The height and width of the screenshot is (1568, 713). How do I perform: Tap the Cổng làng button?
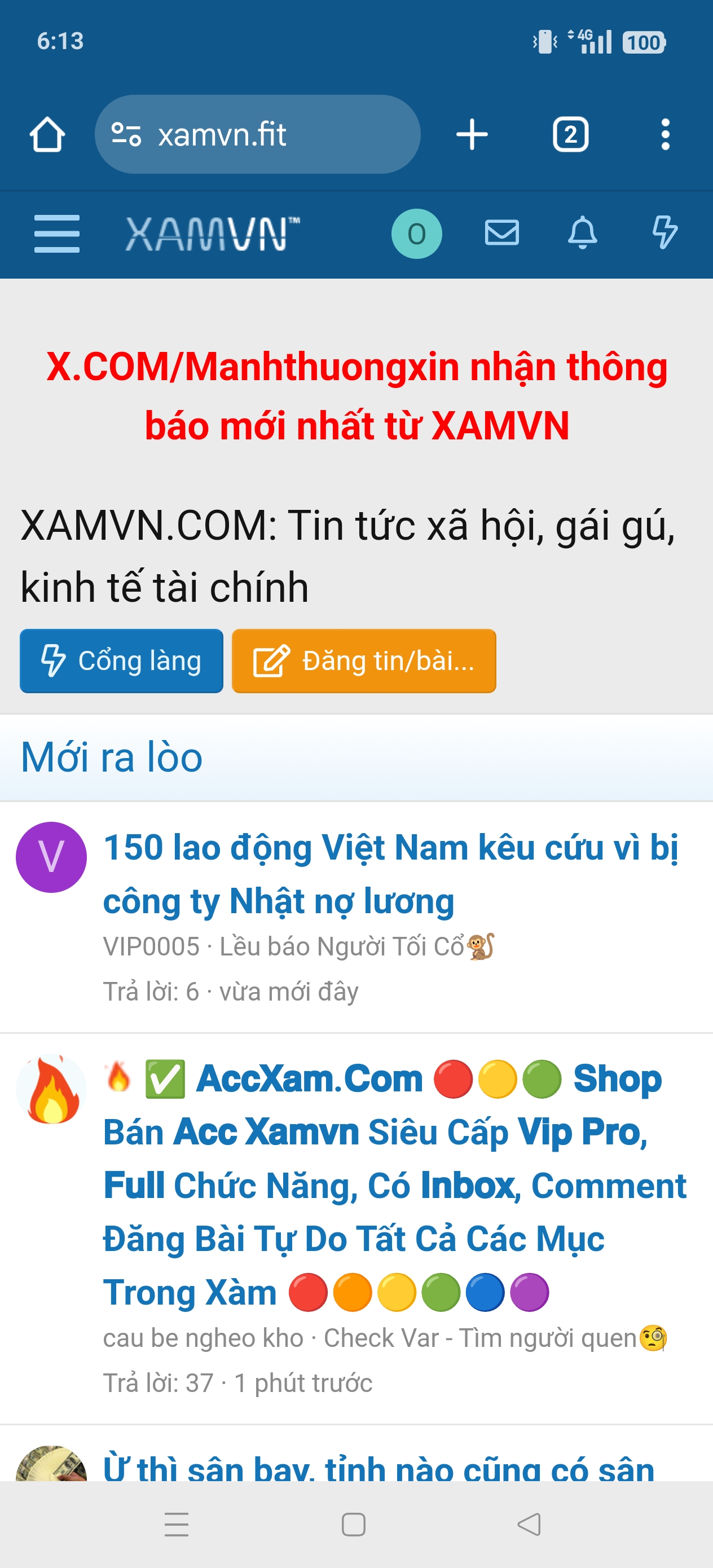[121, 661]
